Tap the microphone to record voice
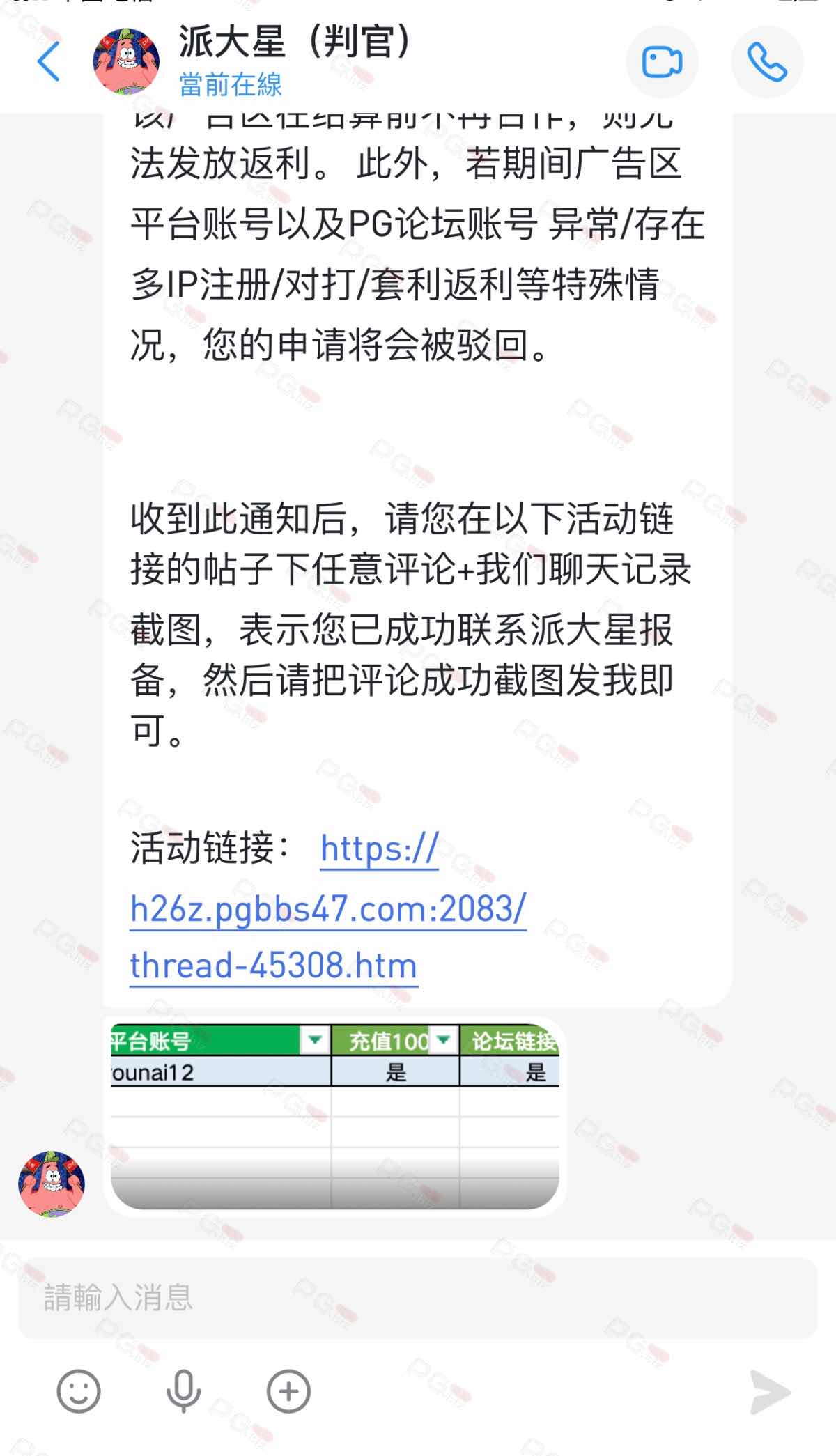The width and height of the screenshot is (836, 1456). (183, 1391)
